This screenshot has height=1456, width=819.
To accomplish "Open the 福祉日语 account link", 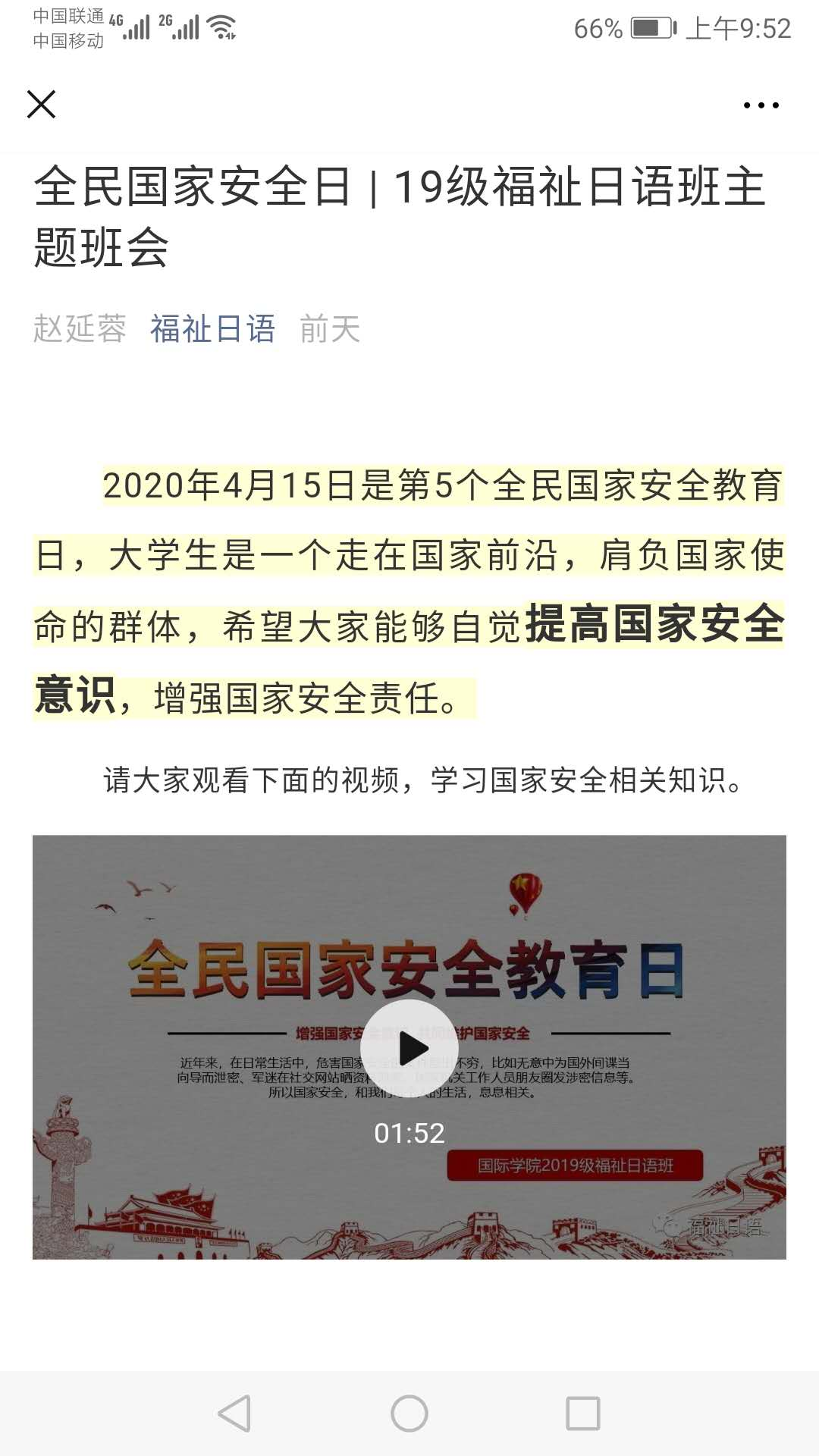I will coord(212,329).
